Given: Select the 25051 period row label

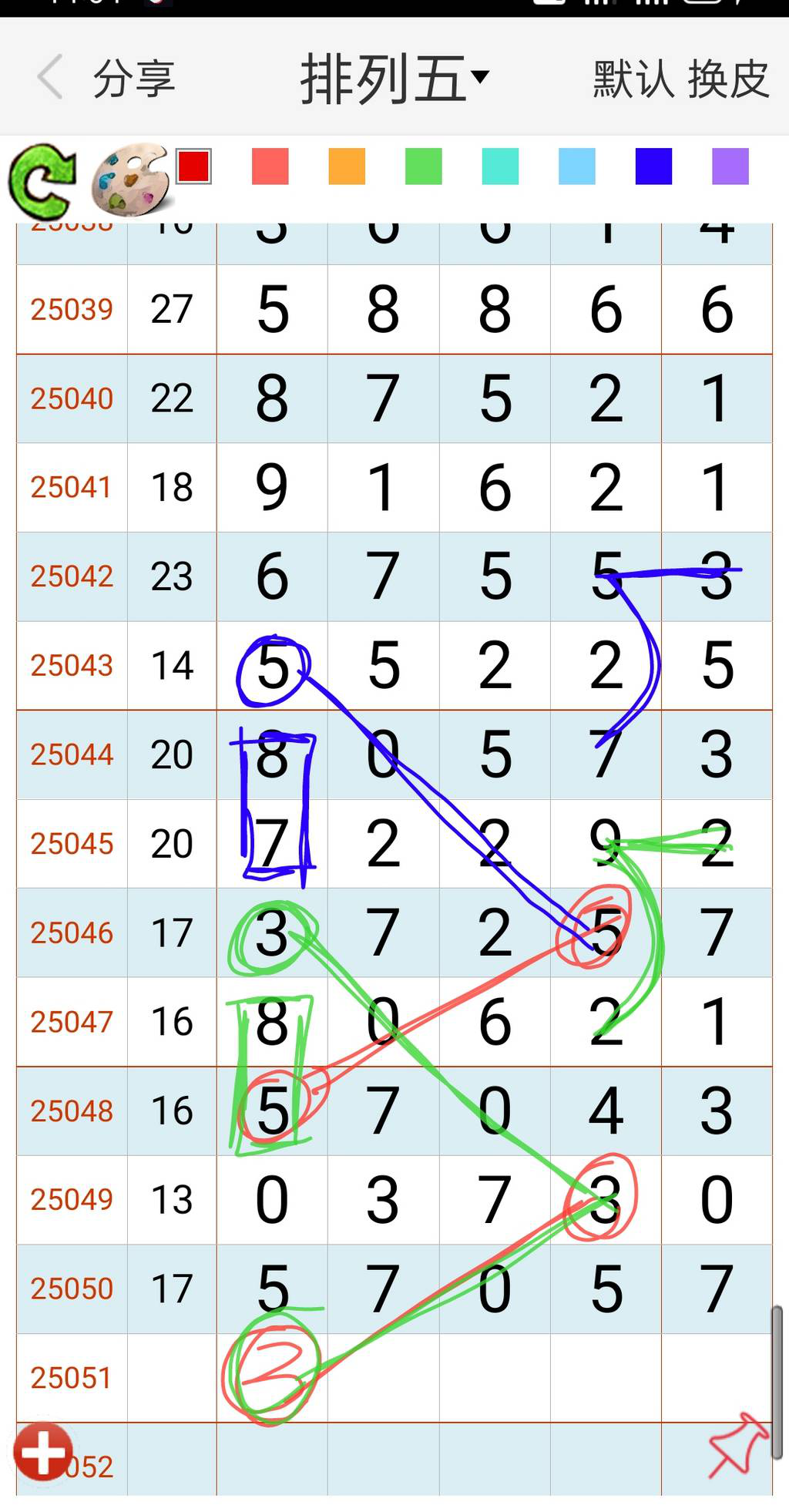Looking at the screenshot, I should pos(70,1377).
